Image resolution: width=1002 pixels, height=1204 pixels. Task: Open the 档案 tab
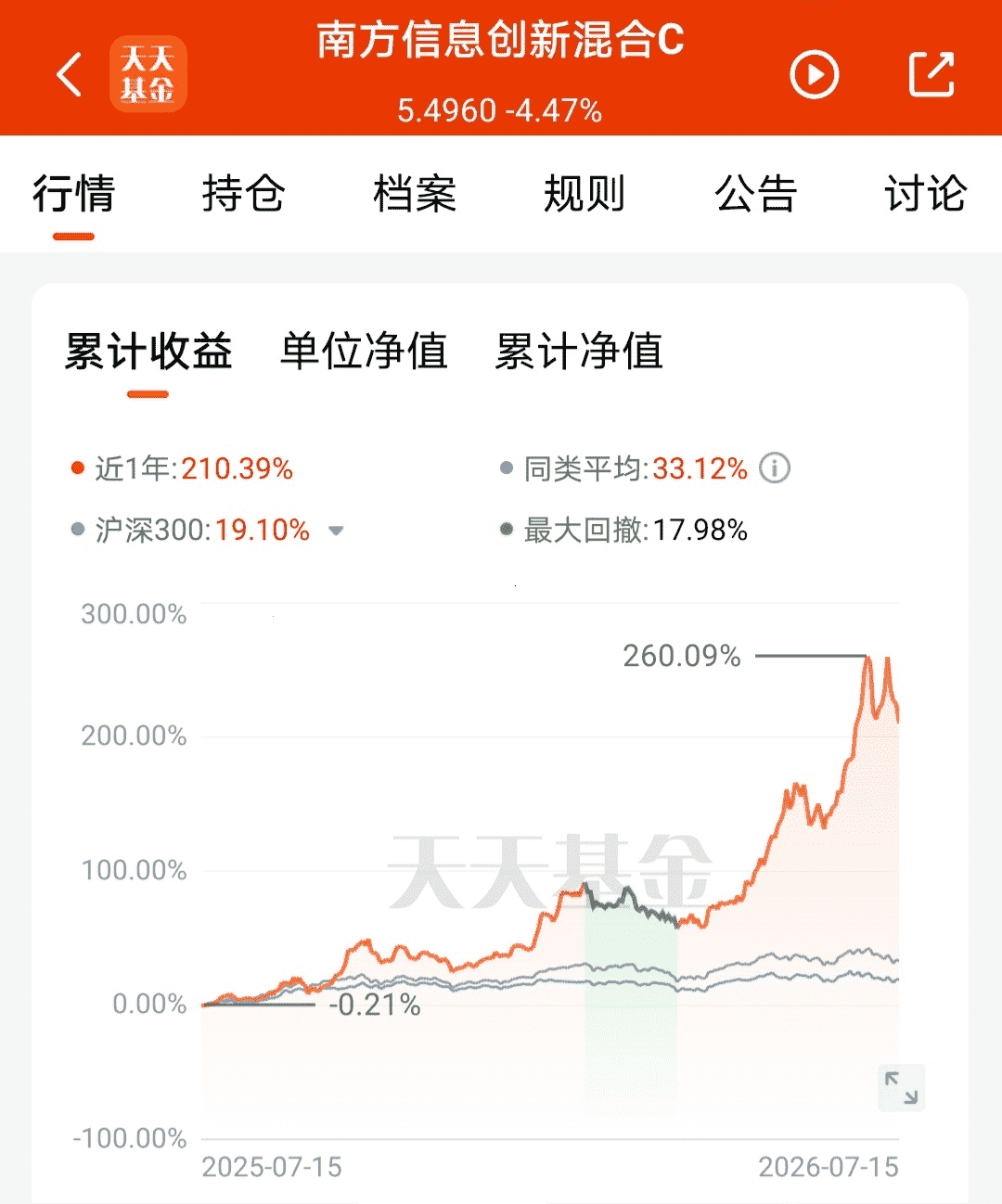415,194
